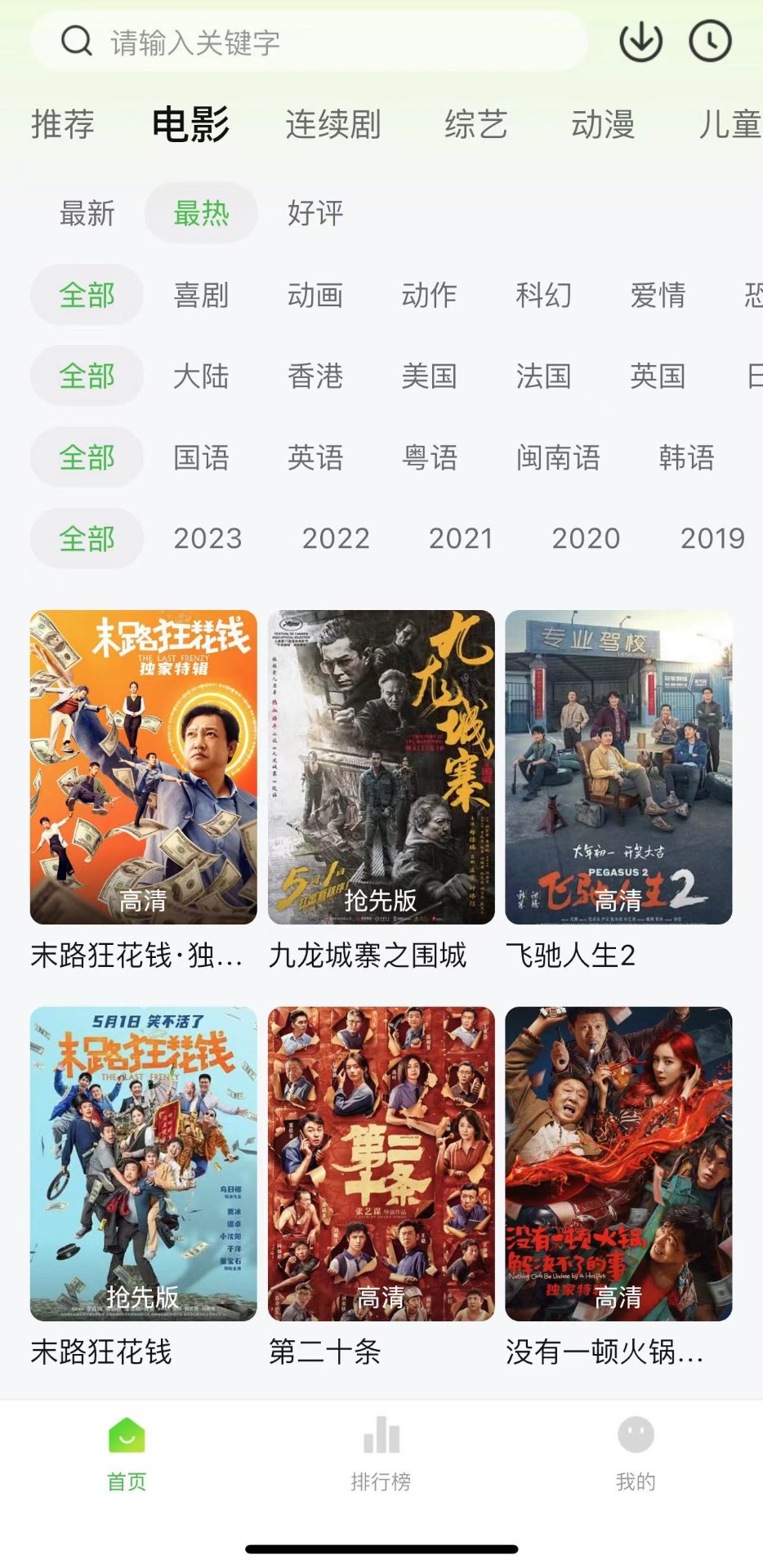Choose 粤语 language filter
763x1568 pixels.
[x=430, y=457]
